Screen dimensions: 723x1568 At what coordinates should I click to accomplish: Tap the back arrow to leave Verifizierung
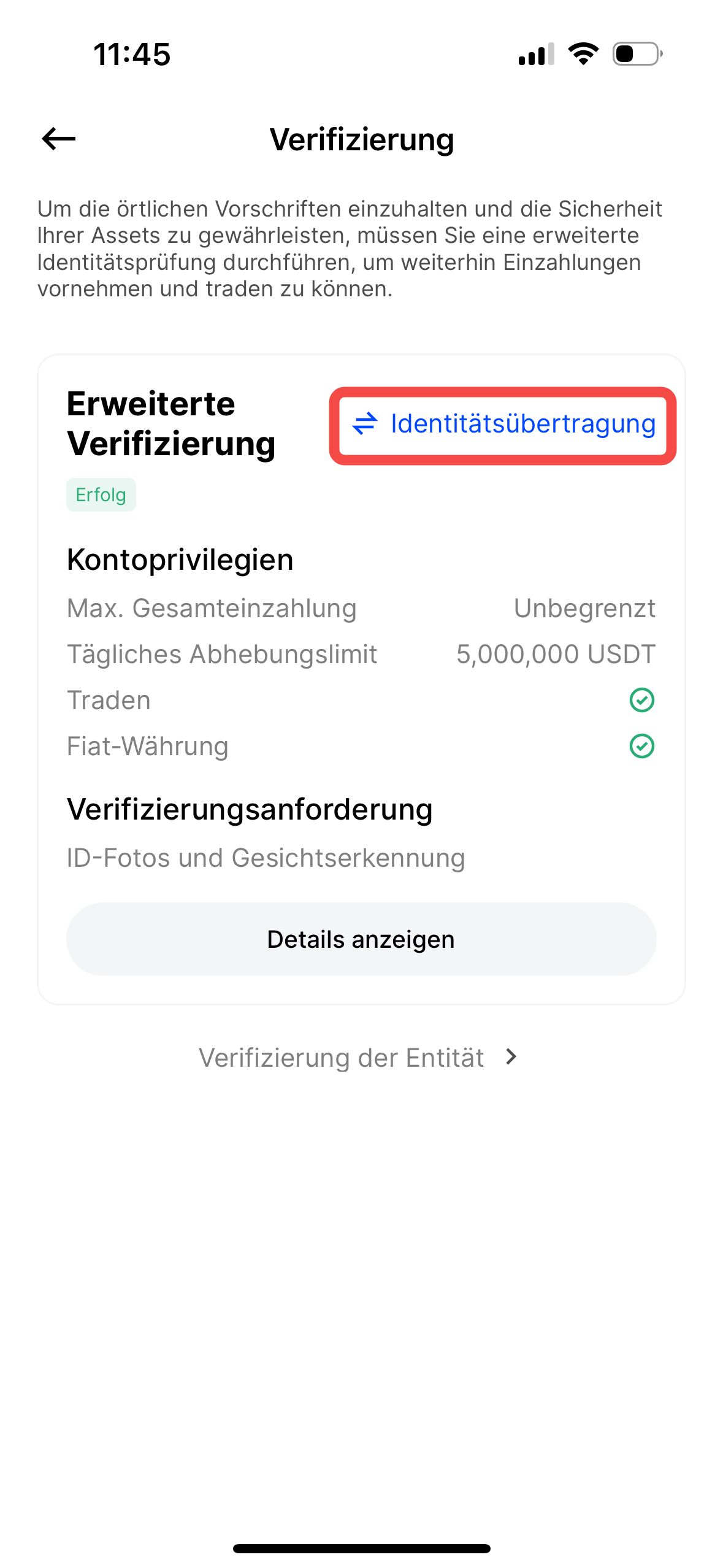click(58, 140)
